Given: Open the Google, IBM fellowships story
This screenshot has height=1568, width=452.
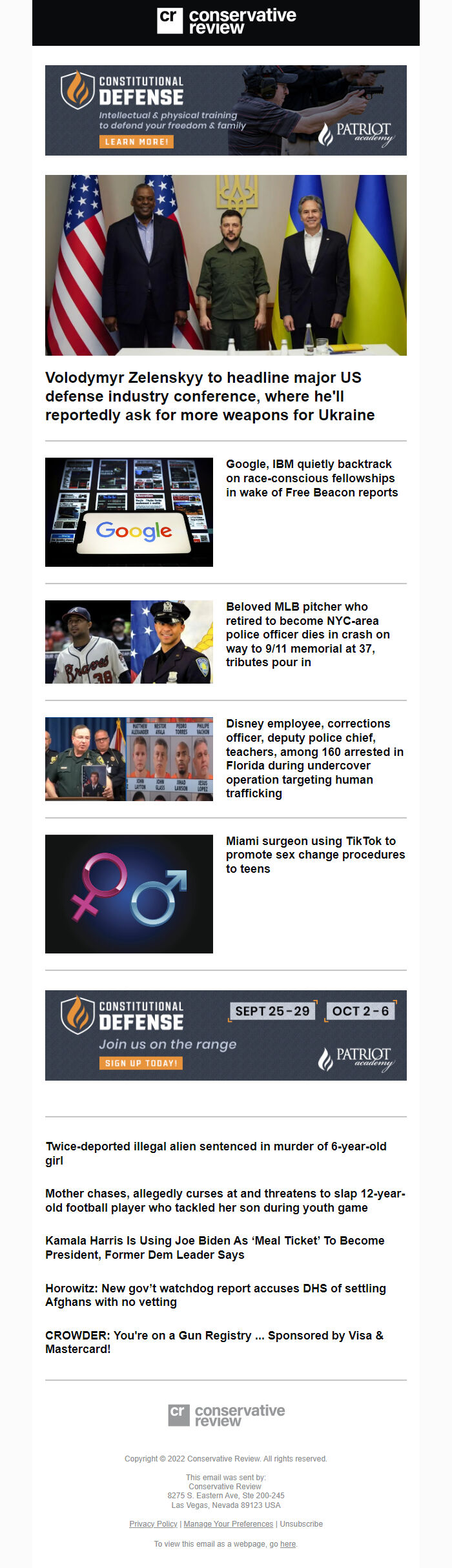Looking at the screenshot, I should (x=311, y=478).
